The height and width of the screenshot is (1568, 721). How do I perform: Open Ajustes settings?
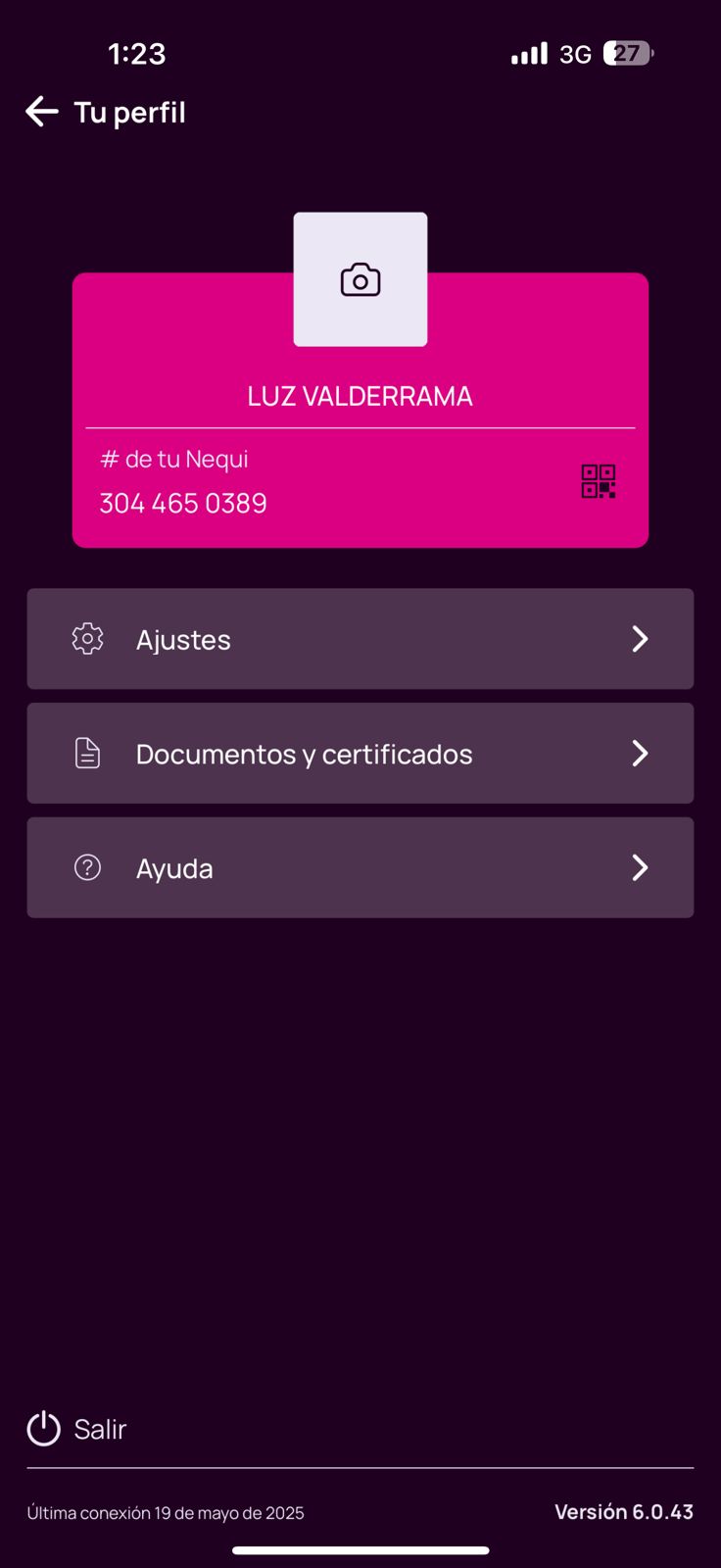(360, 639)
